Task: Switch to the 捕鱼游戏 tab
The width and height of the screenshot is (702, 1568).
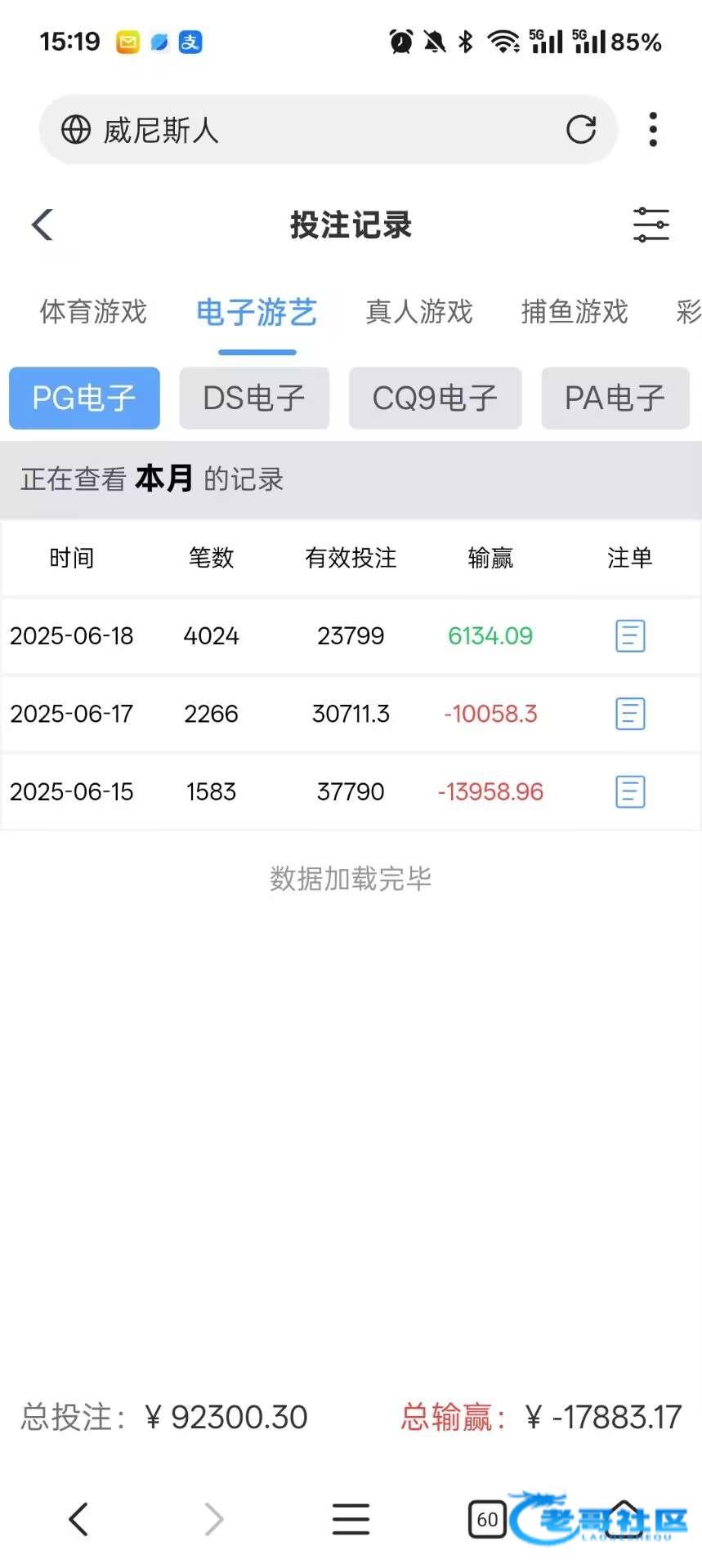Action: coord(575,311)
